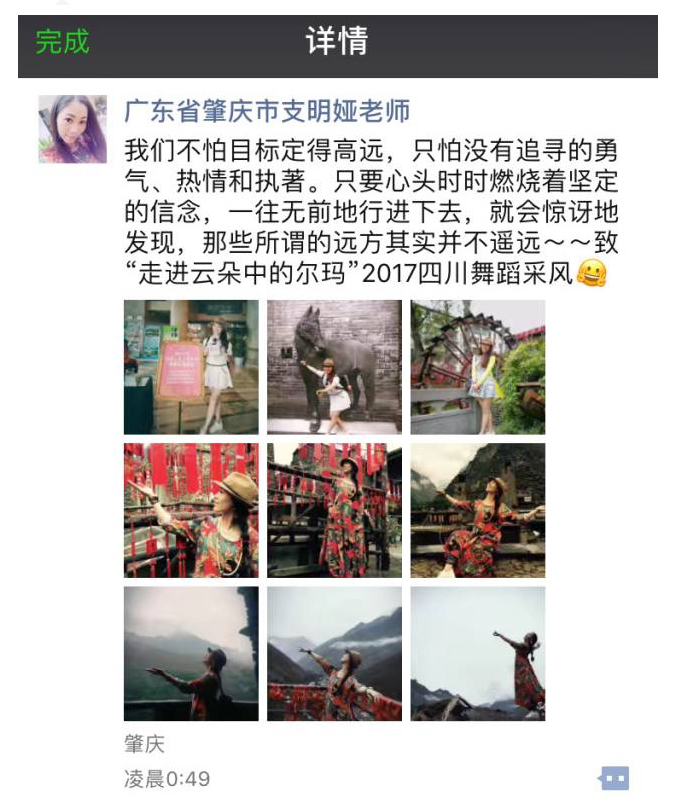View close-up photo with hat and red ribbons
The width and height of the screenshot is (677, 806).
coord(191,510)
